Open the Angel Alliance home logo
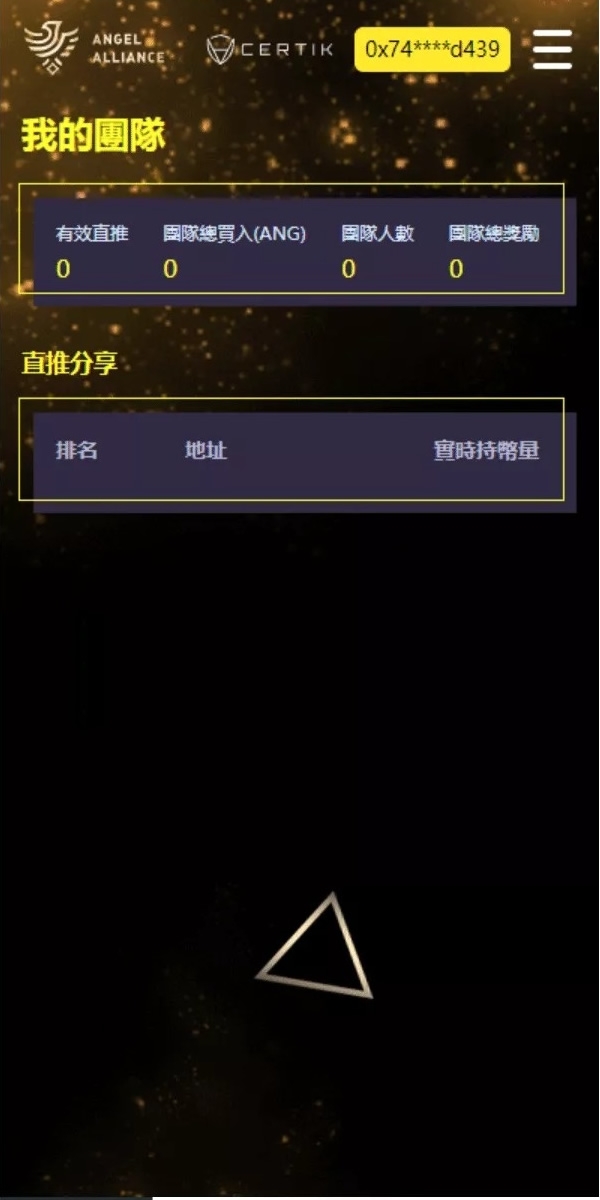Screen dimensions: 600x1200 [x=95, y=49]
